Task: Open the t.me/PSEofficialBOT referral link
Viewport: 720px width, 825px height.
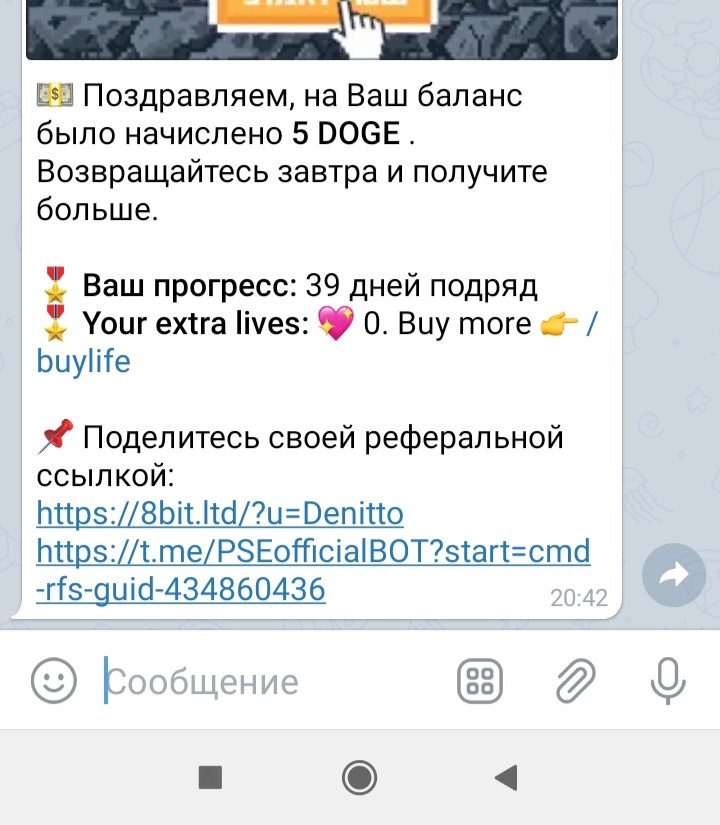Action: tap(312, 551)
